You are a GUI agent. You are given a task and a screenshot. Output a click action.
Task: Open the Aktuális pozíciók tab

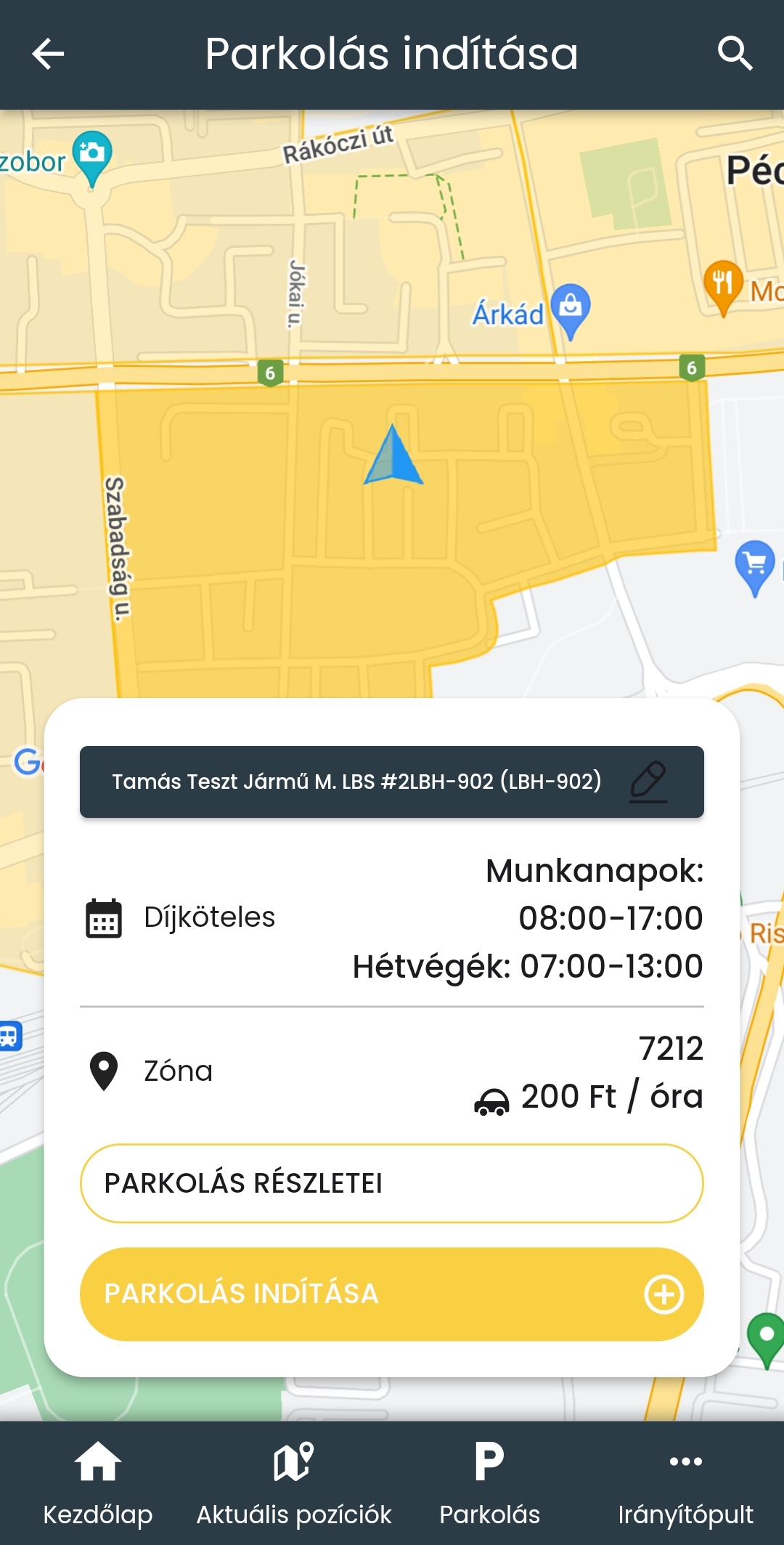coord(294,1483)
